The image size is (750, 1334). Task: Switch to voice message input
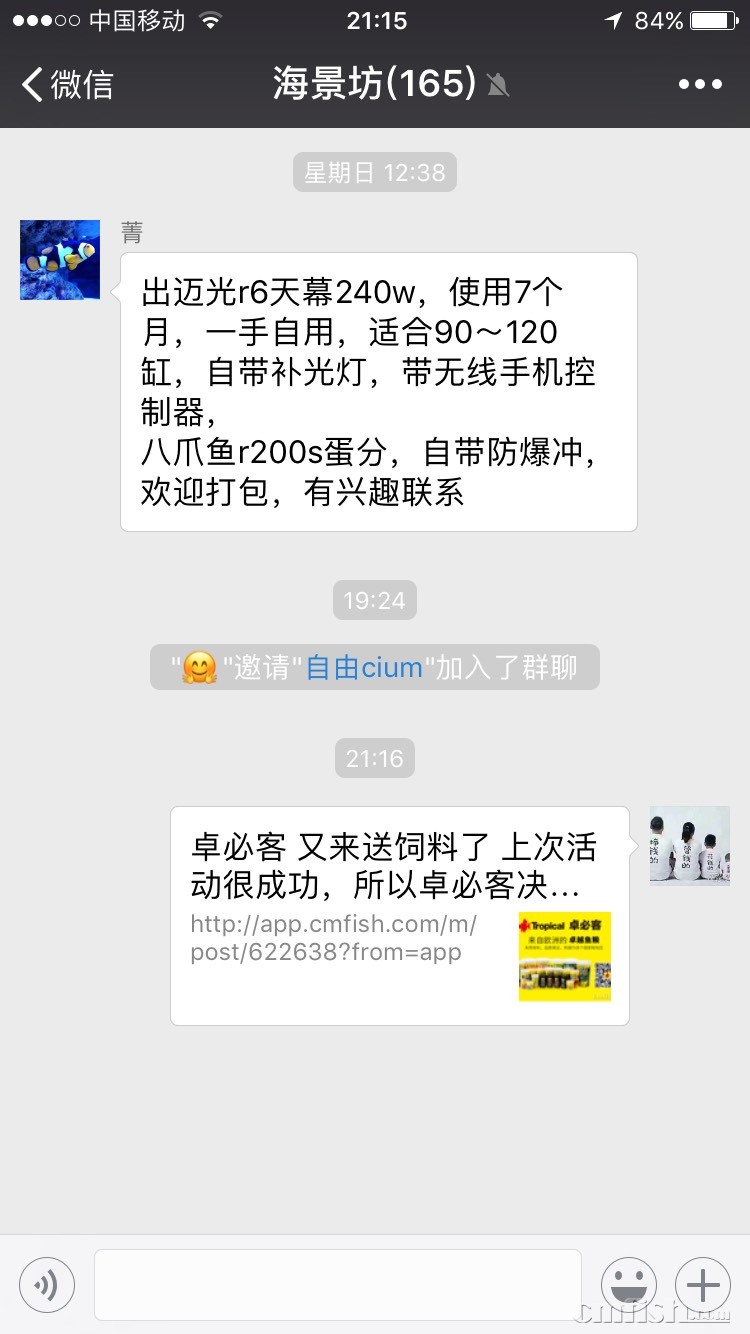click(x=46, y=1284)
